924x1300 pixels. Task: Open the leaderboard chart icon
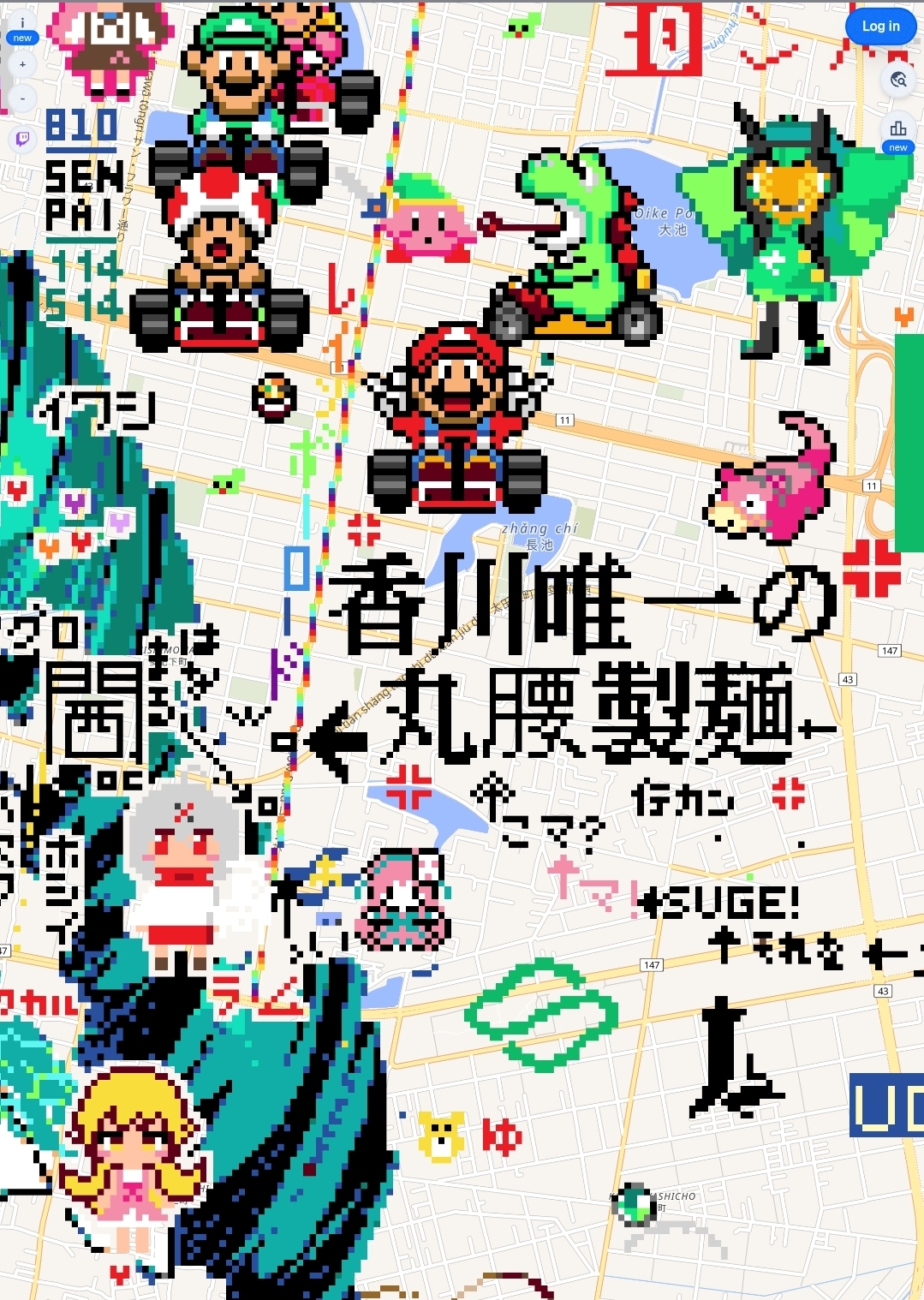897,129
